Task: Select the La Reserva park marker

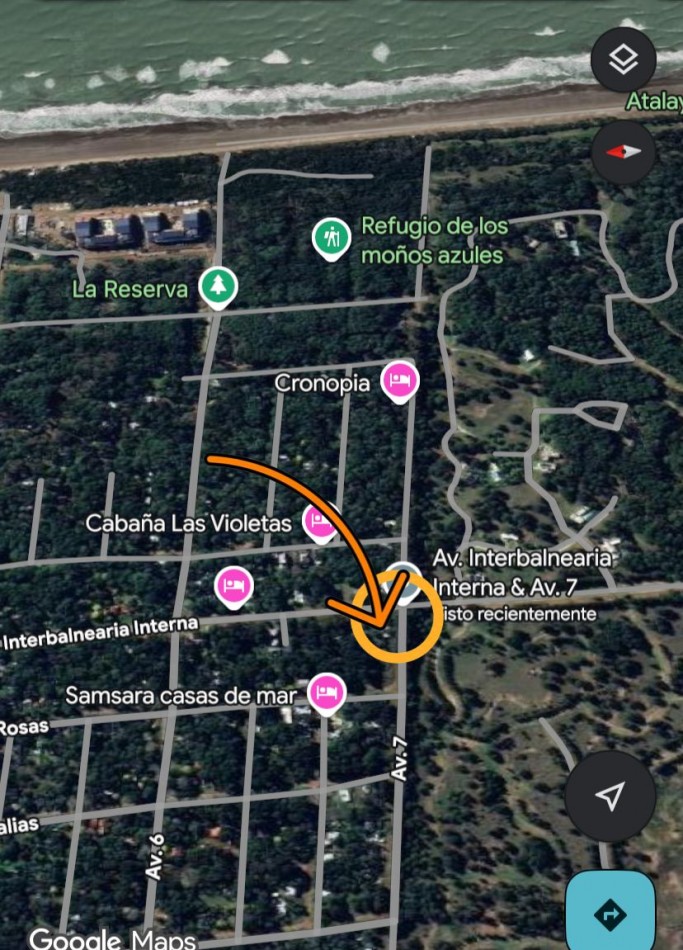Action: 218,287
